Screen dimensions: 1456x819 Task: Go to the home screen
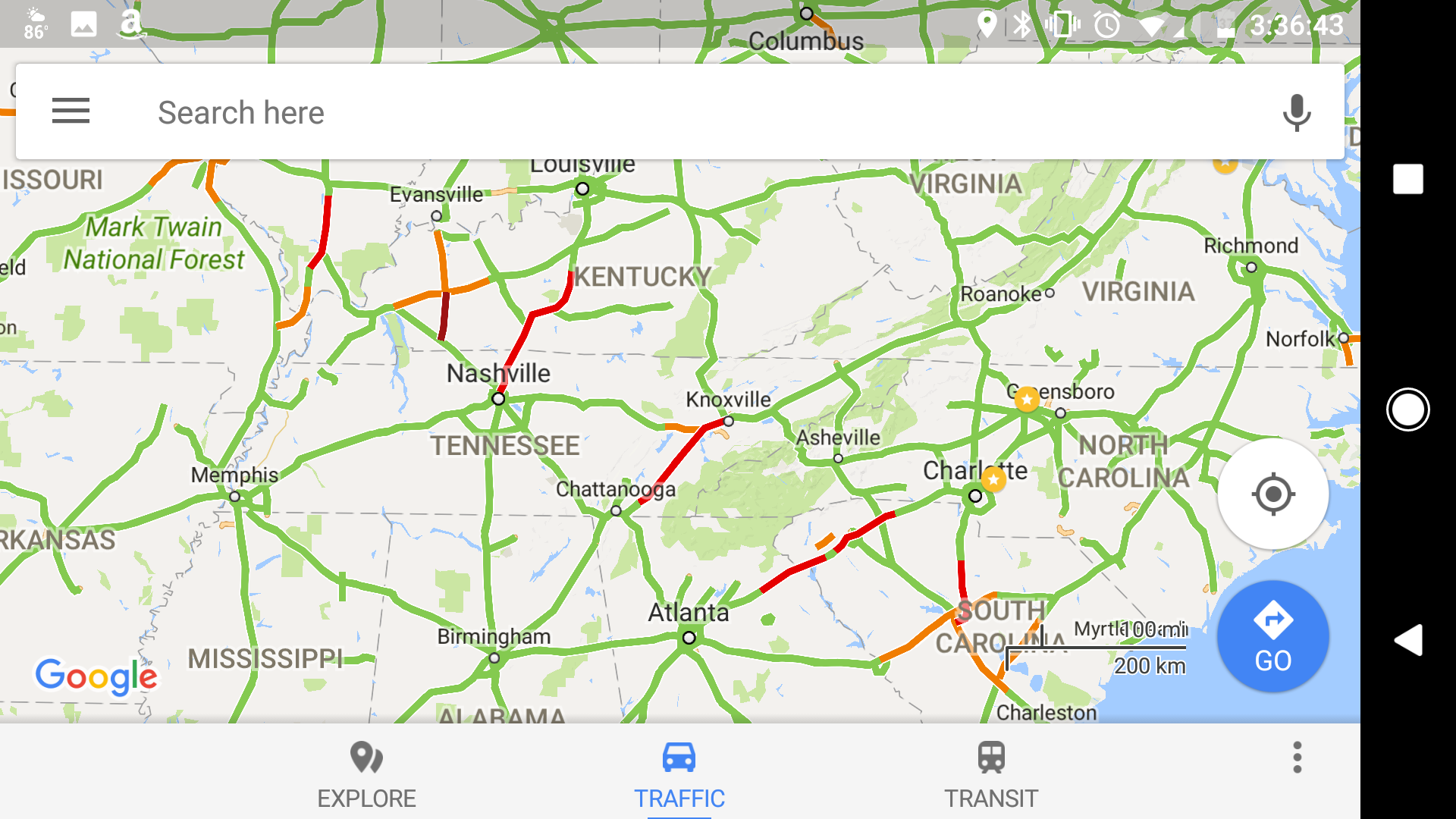(x=1408, y=409)
